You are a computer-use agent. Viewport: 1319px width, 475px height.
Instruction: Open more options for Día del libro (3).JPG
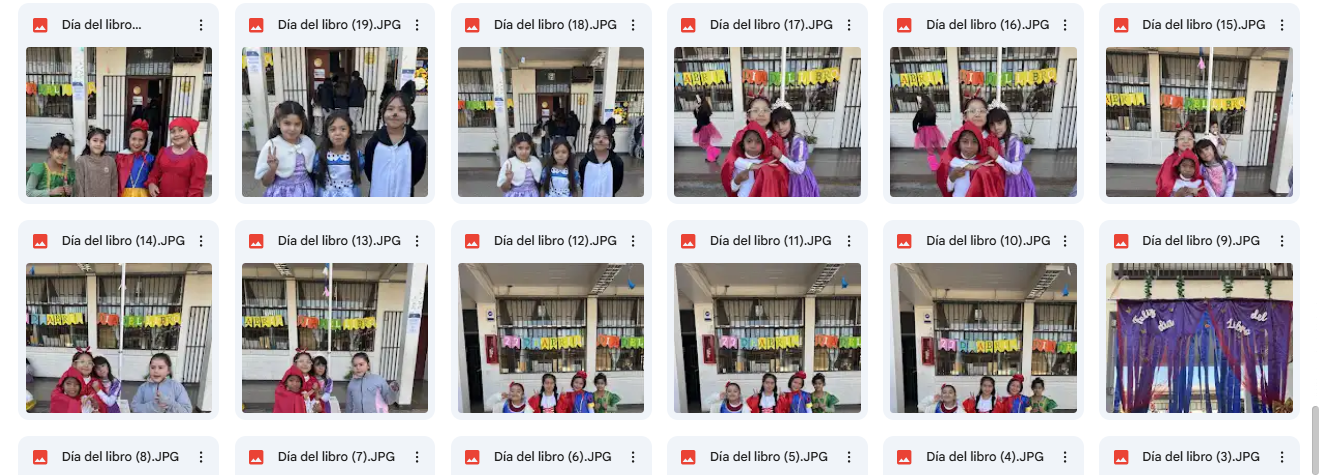tap(1281, 457)
